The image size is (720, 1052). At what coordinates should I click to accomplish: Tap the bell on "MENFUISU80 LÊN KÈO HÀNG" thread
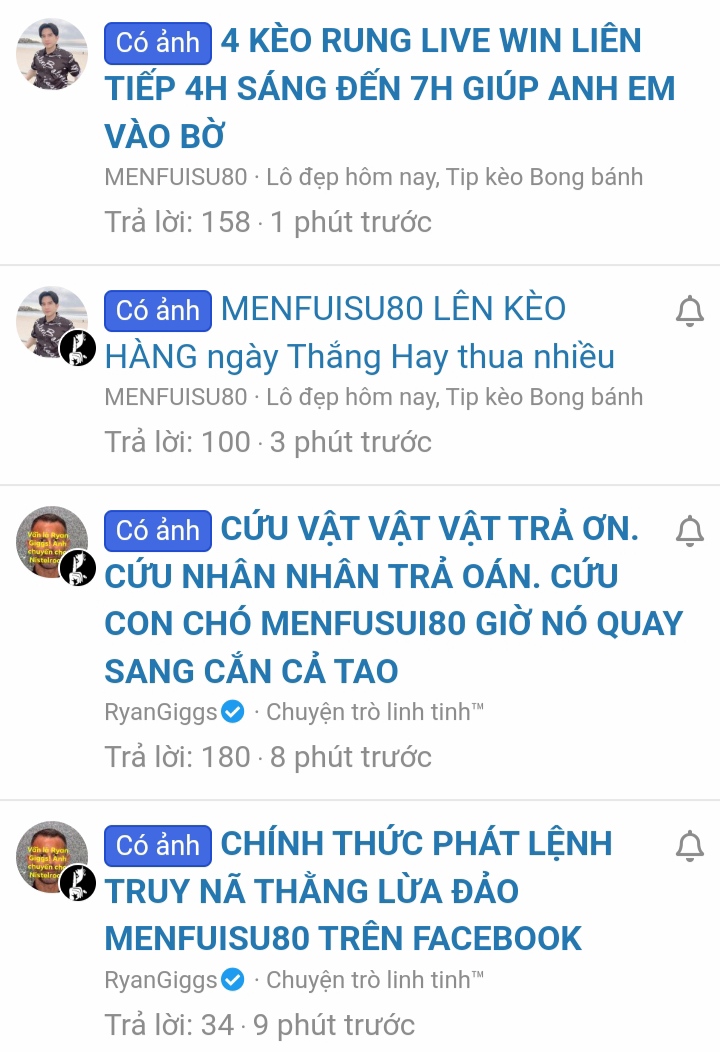(690, 312)
